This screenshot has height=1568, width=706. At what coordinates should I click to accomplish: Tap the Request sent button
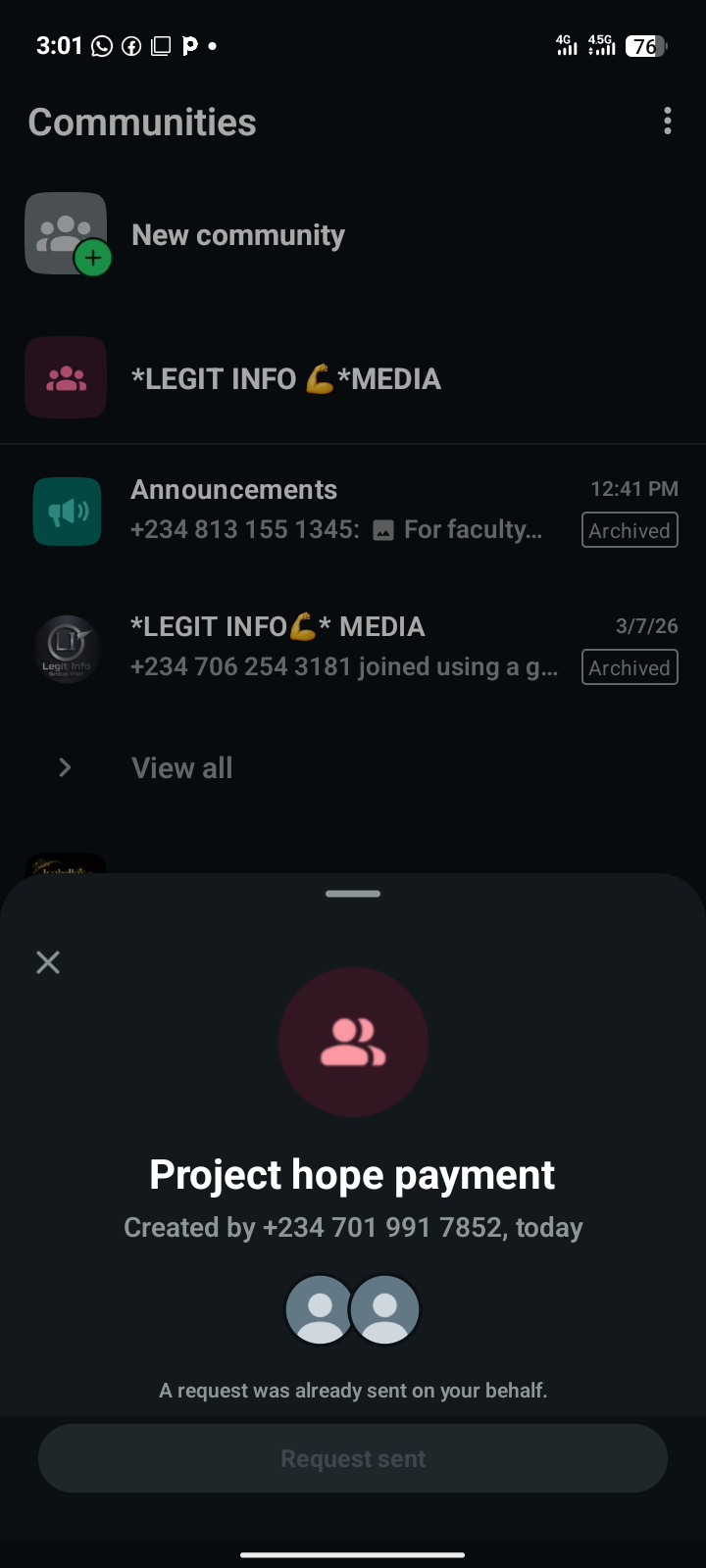353,1458
